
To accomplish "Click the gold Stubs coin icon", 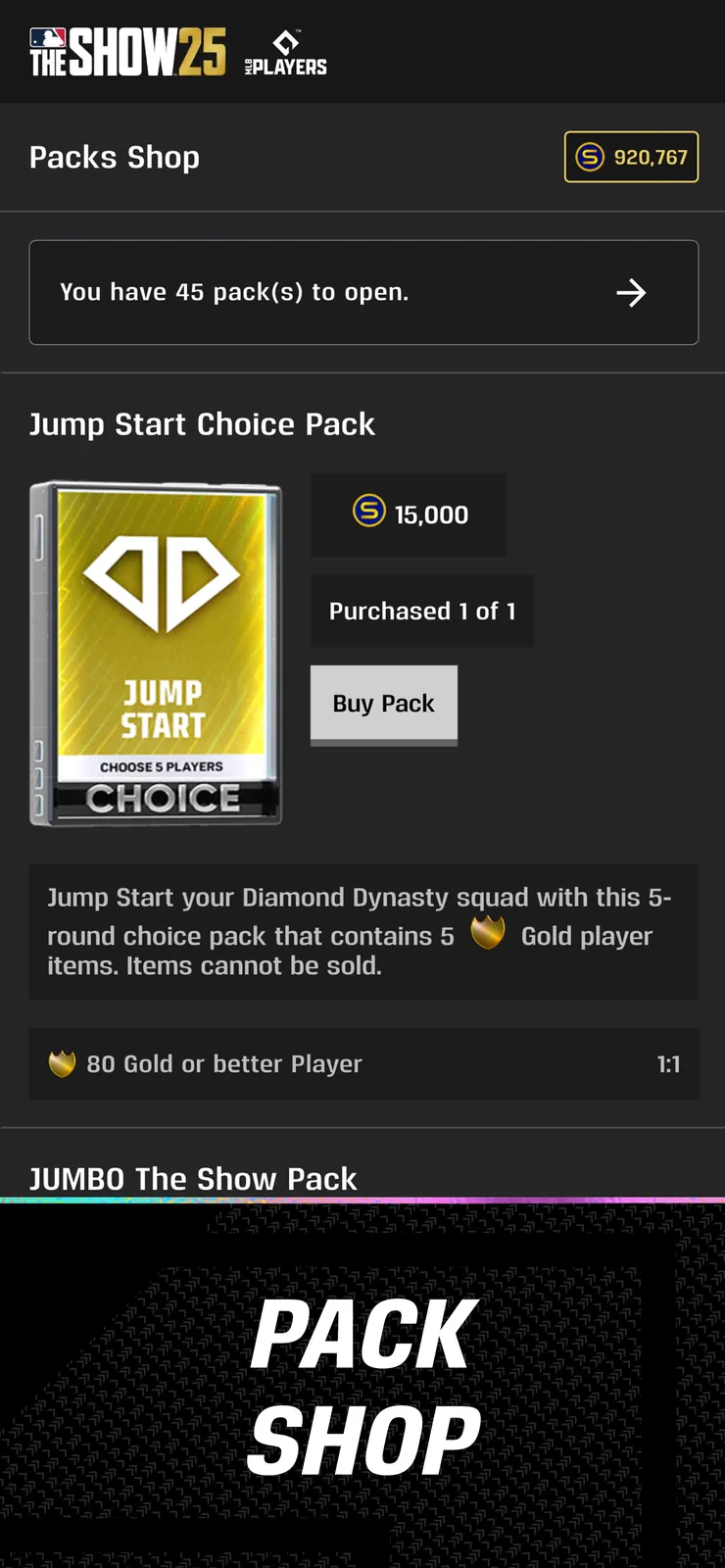I will (x=589, y=157).
